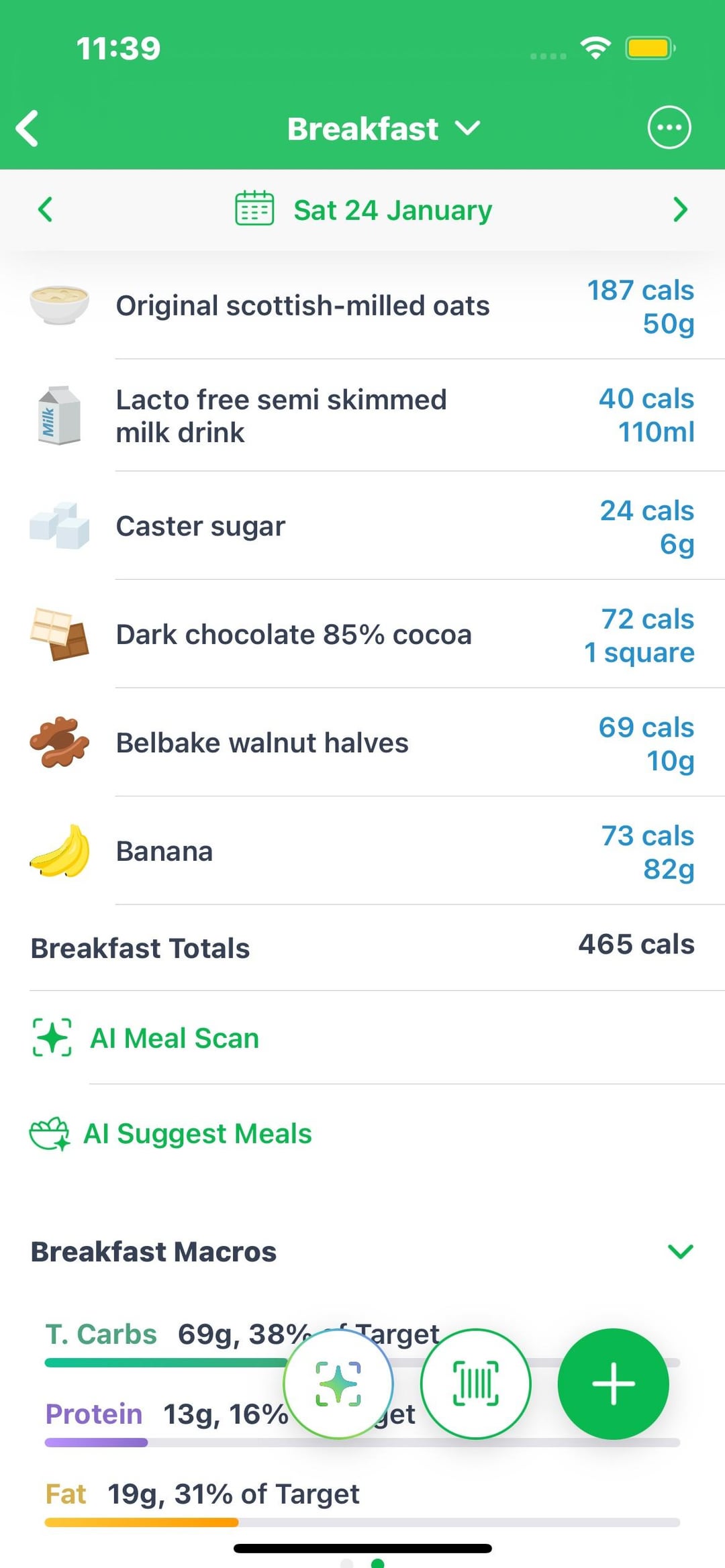725x1568 pixels.
Task: Open the Breakfast meal dropdown
Action: [383, 129]
